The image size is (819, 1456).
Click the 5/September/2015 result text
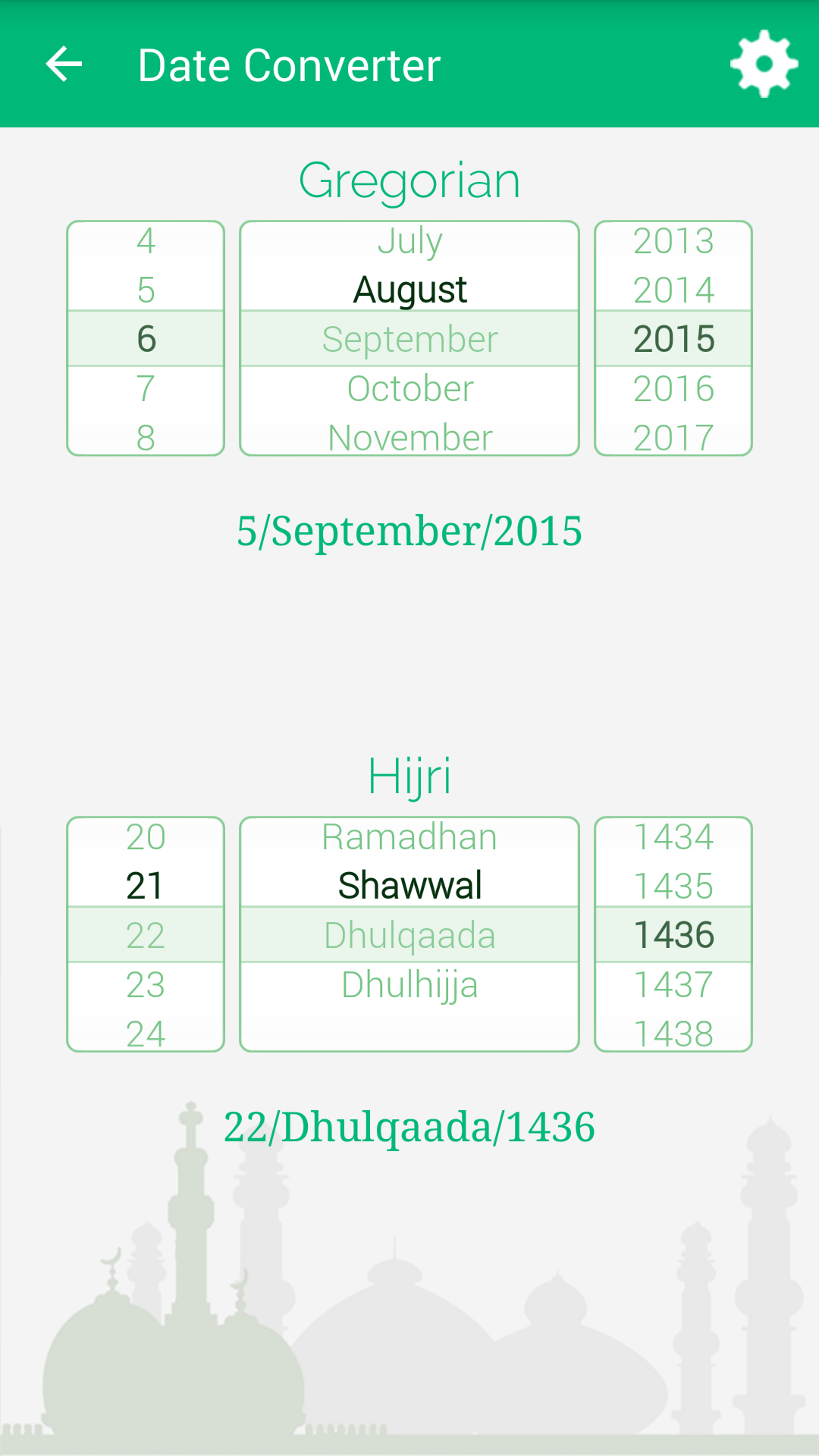pyautogui.click(x=409, y=531)
